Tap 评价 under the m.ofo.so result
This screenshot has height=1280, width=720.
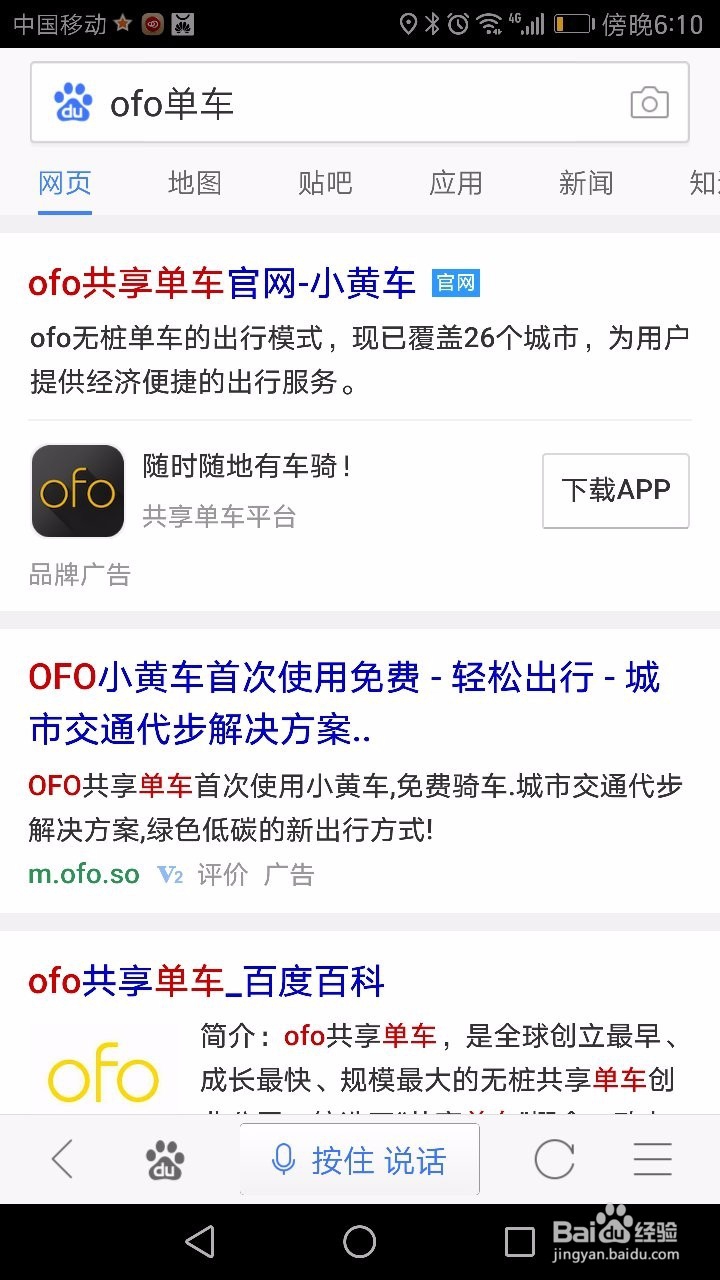[x=222, y=874]
